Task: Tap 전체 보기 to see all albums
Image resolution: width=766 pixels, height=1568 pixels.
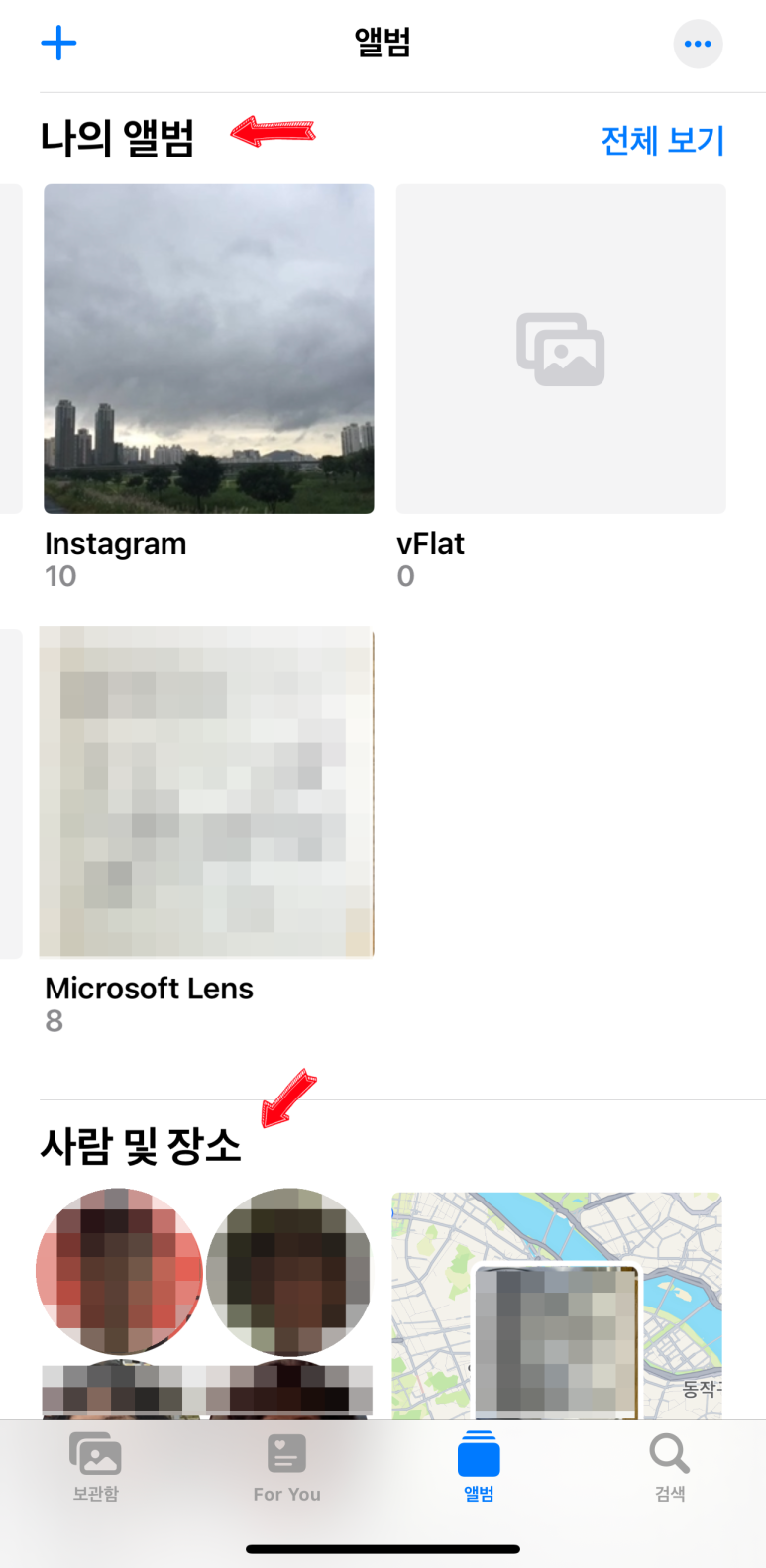Action: (x=662, y=140)
